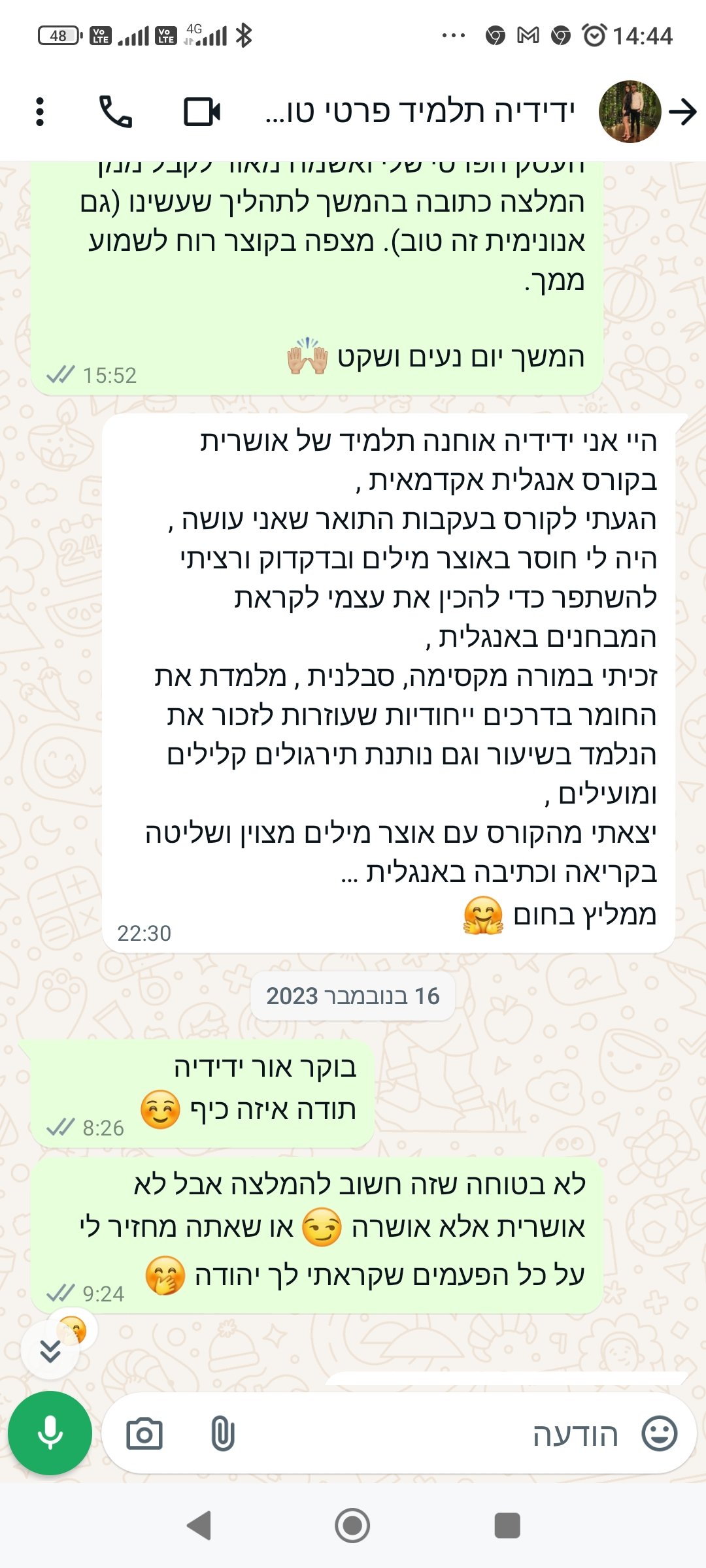Open the three-dot overflow menu
Viewport: 706px width, 1568px height.
[x=40, y=112]
